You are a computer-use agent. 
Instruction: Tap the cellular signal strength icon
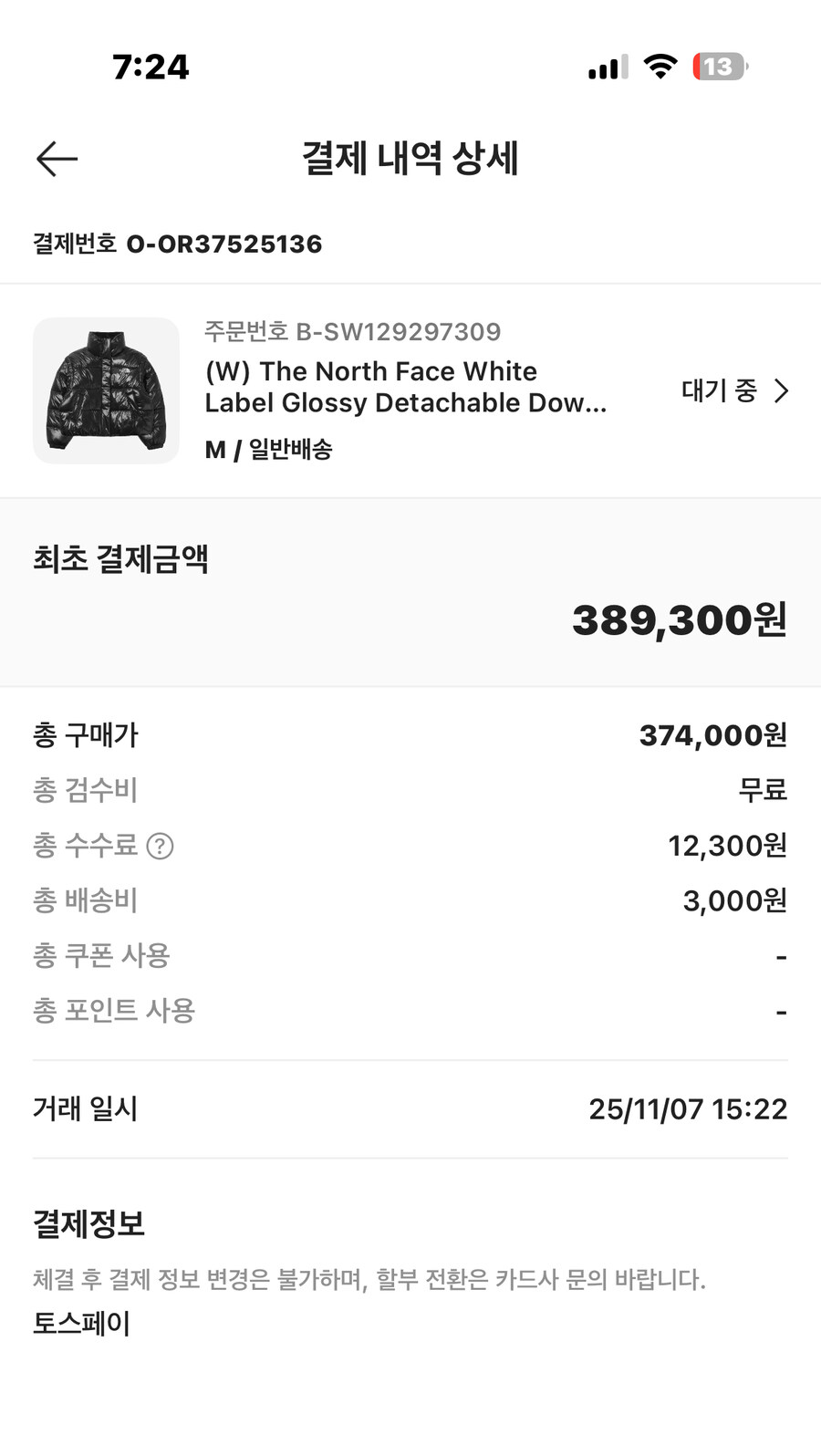click(606, 66)
